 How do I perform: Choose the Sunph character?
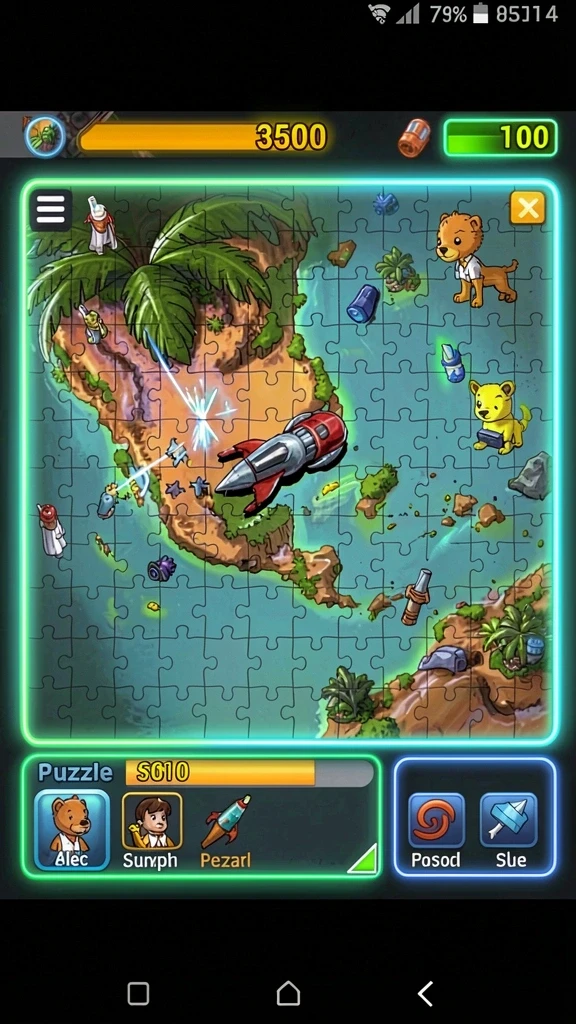152,831
